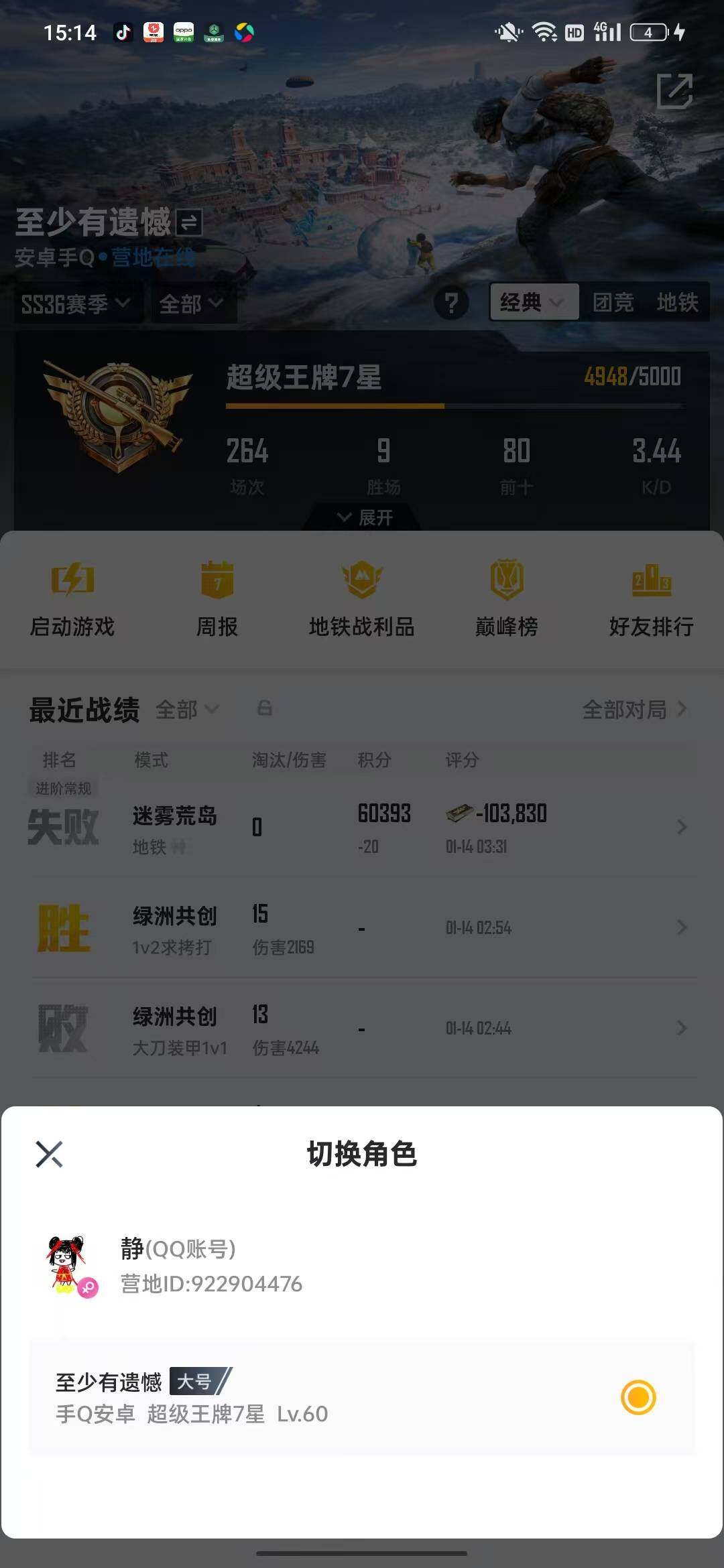Viewport: 724px width, 1568px height.
Task: Open details of the 迷雾荒岛 failed match
Action: [362, 828]
